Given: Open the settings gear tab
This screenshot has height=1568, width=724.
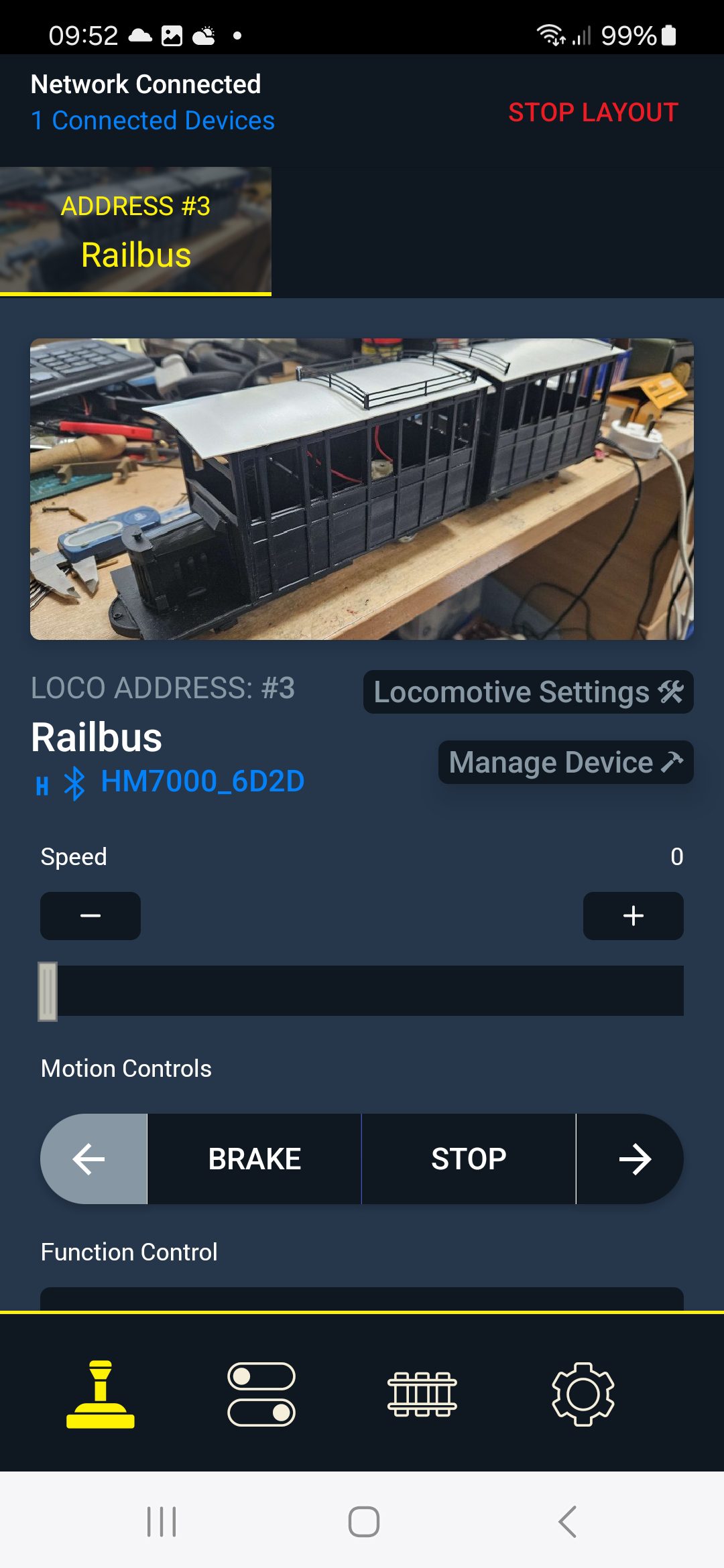Looking at the screenshot, I should (583, 1394).
